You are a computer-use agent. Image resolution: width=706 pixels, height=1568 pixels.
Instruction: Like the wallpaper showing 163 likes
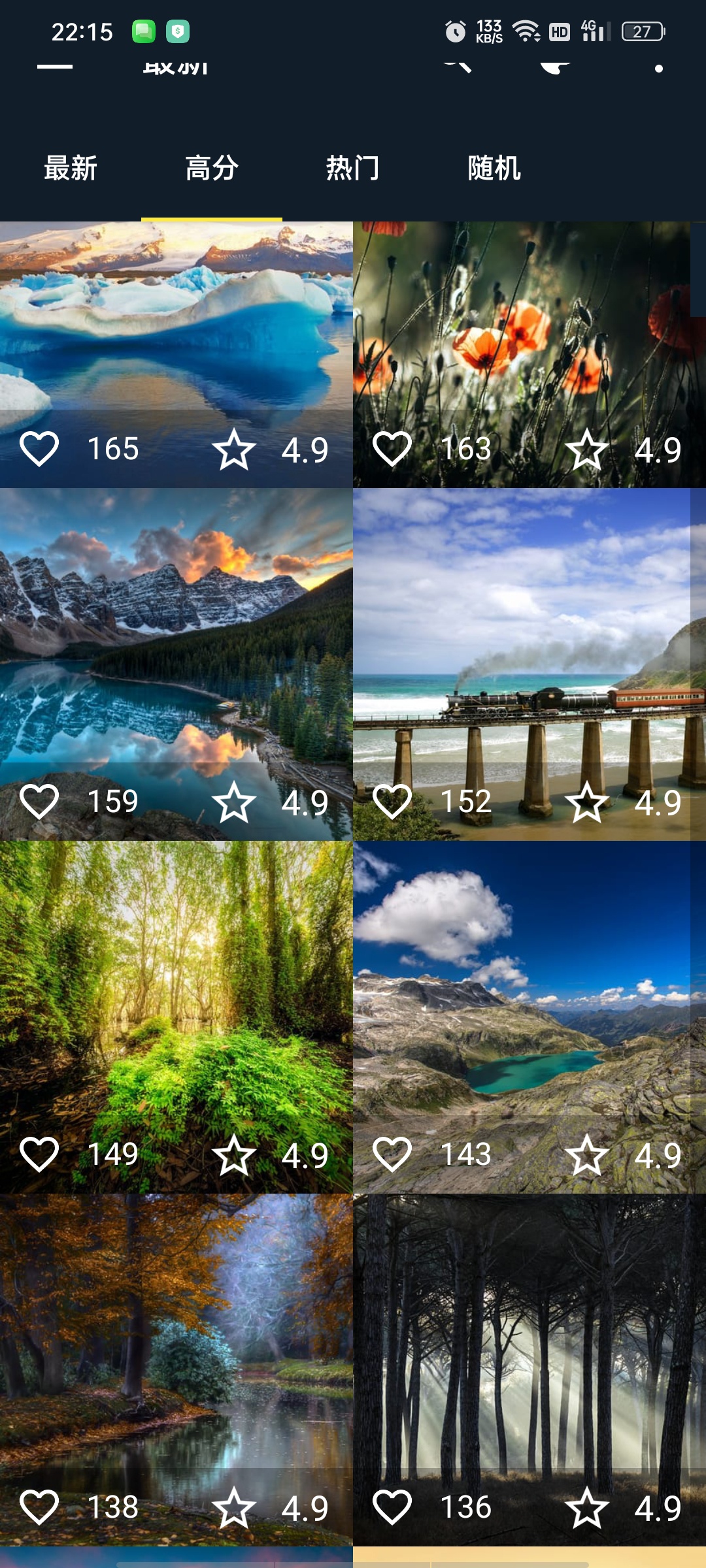392,449
